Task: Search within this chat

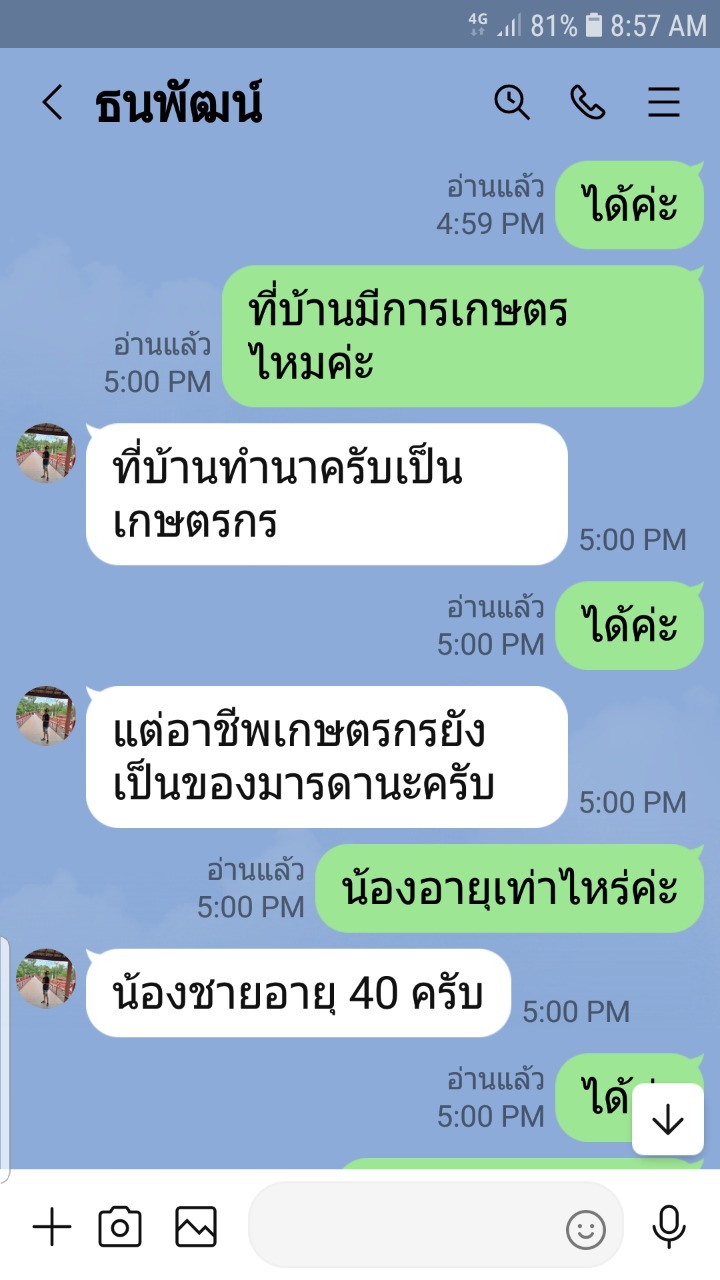Action: tap(512, 102)
